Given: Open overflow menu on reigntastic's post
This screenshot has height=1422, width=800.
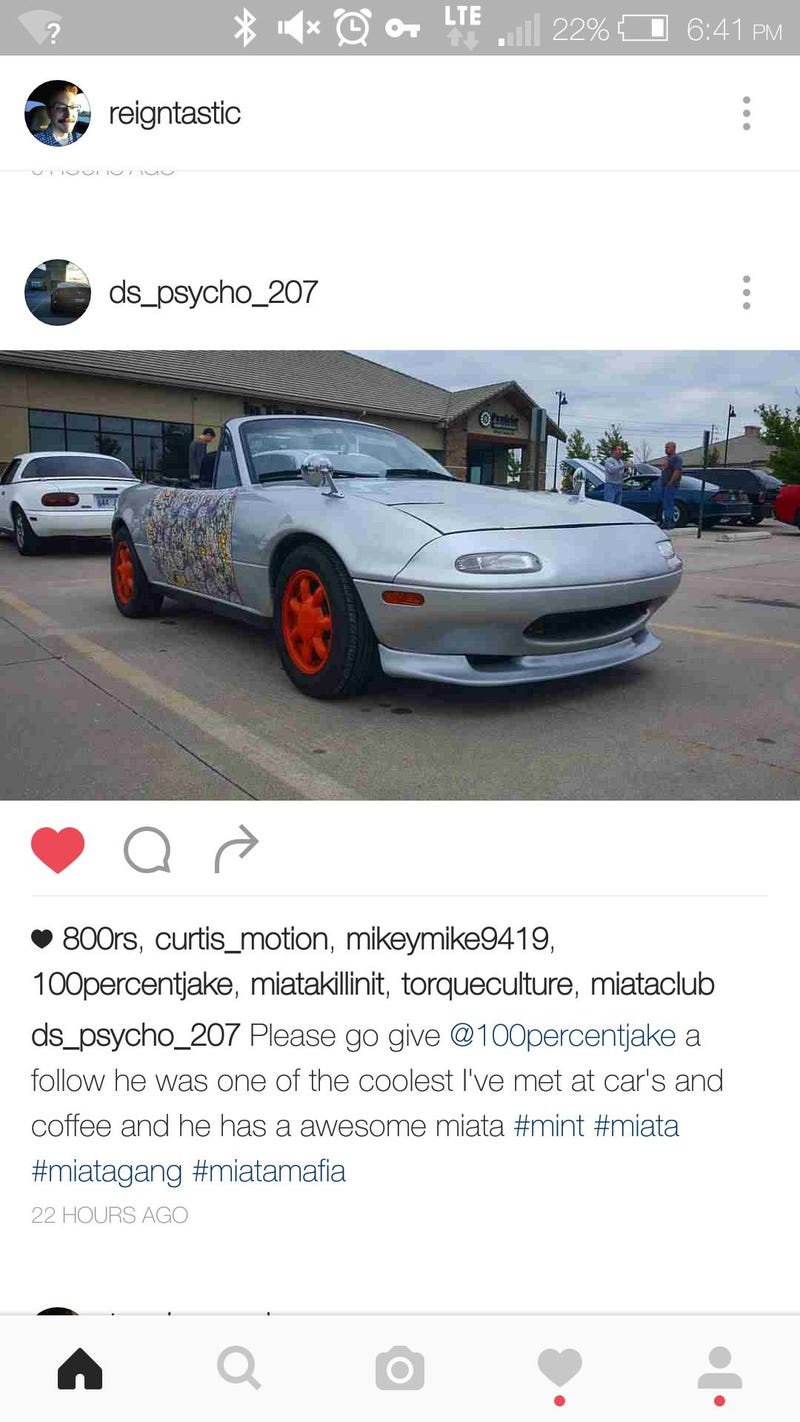Looking at the screenshot, I should pyautogui.click(x=746, y=114).
